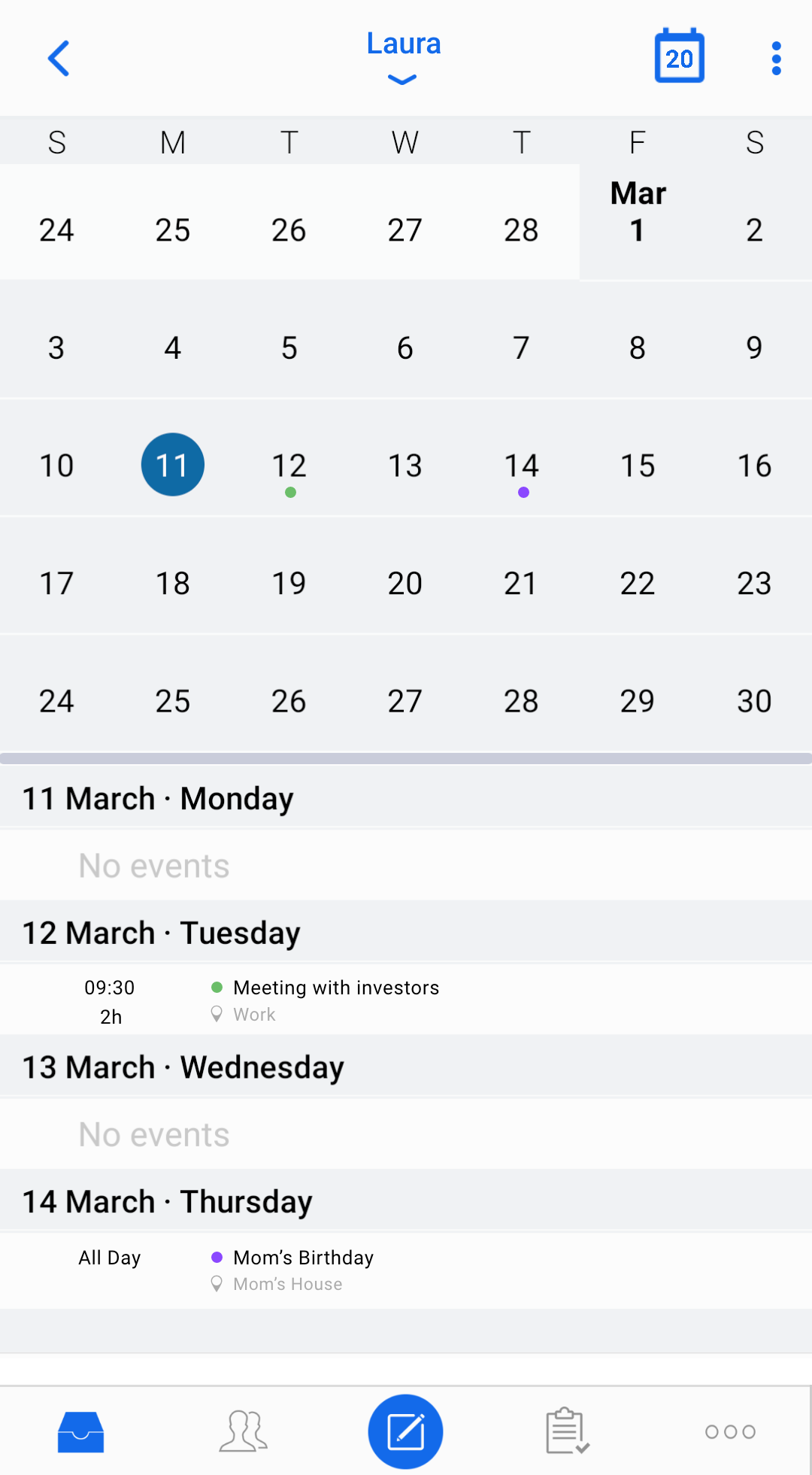The image size is (812, 1475).
Task: Pick March 20 in the month grid
Action: 405,584
